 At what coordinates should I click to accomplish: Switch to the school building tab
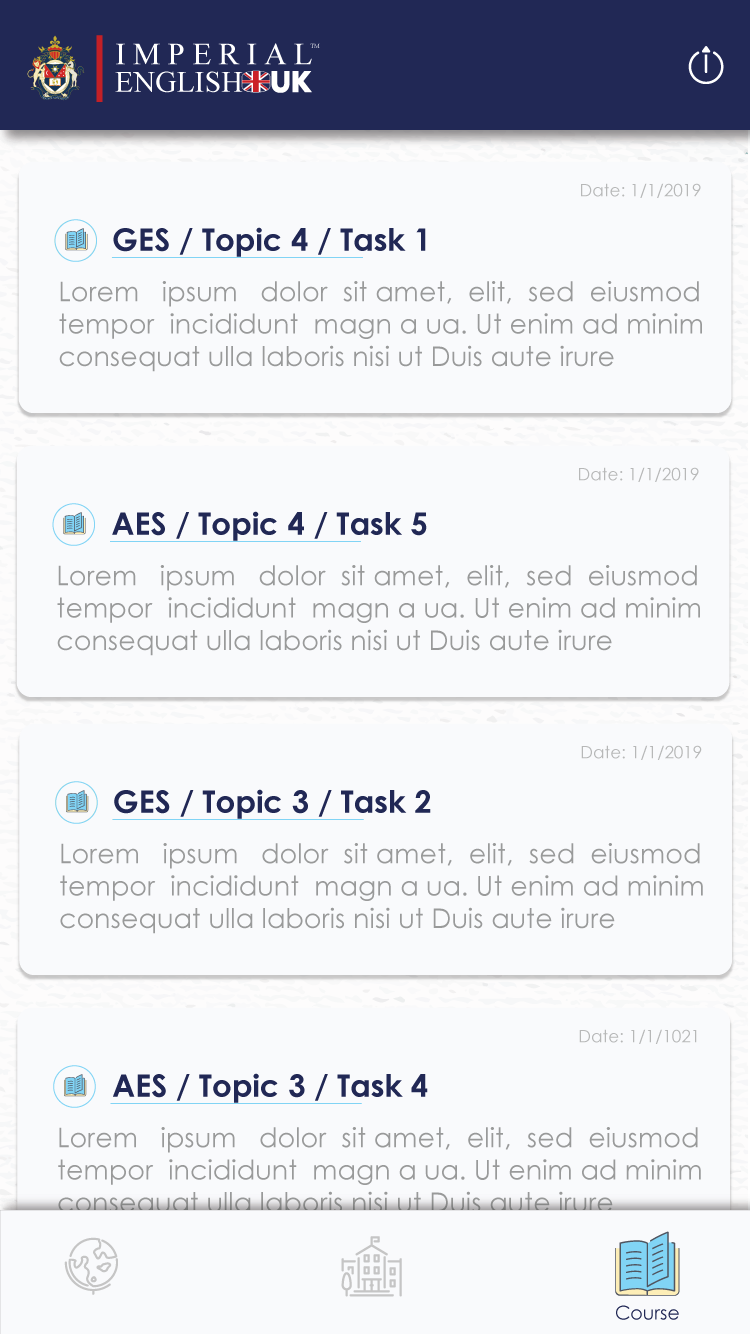click(371, 1266)
